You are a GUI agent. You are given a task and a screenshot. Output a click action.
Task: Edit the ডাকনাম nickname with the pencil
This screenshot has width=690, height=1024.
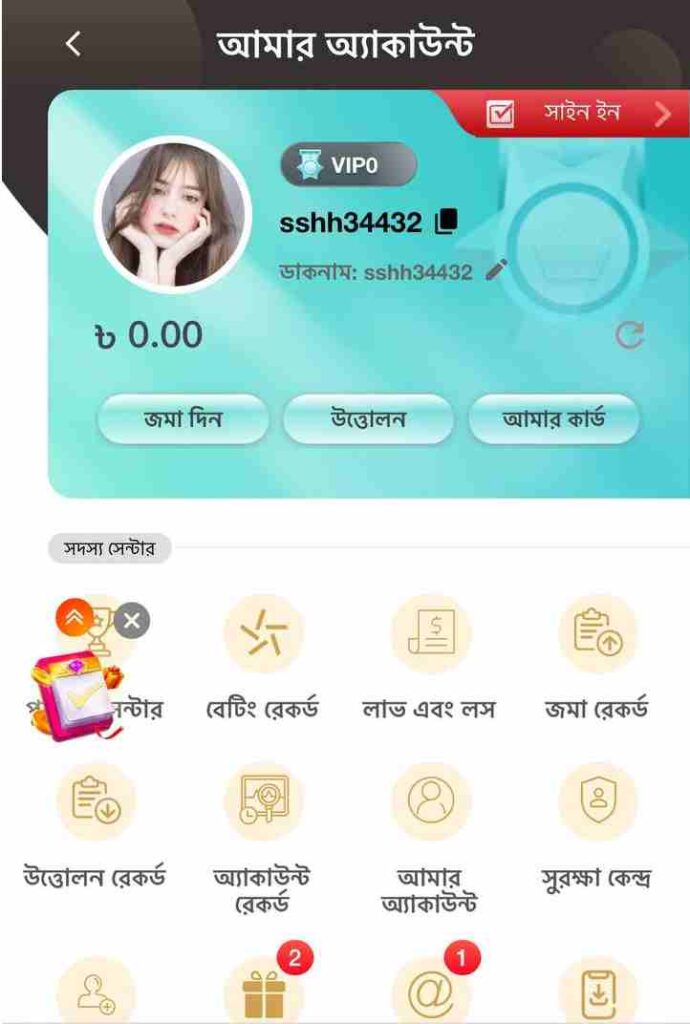pos(496,270)
